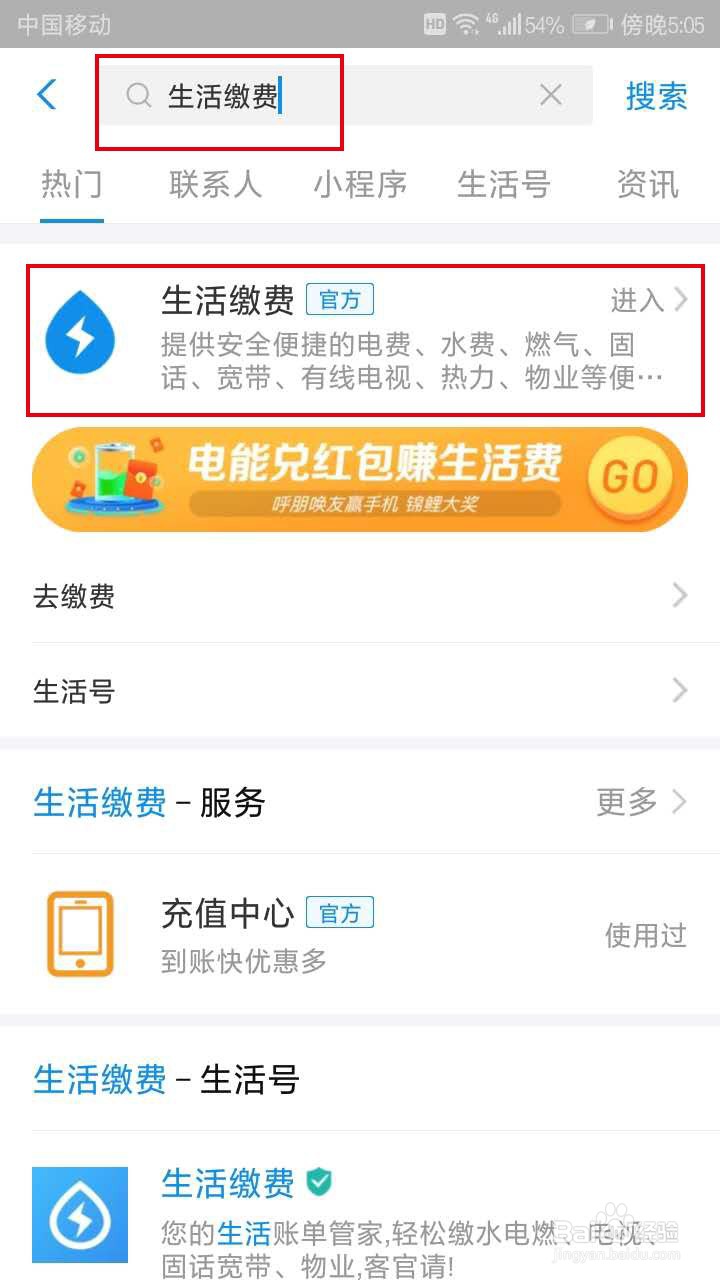This screenshot has height=1280, width=720.
Task: Open 进入 link to enter 生活缴费
Action: tap(637, 300)
